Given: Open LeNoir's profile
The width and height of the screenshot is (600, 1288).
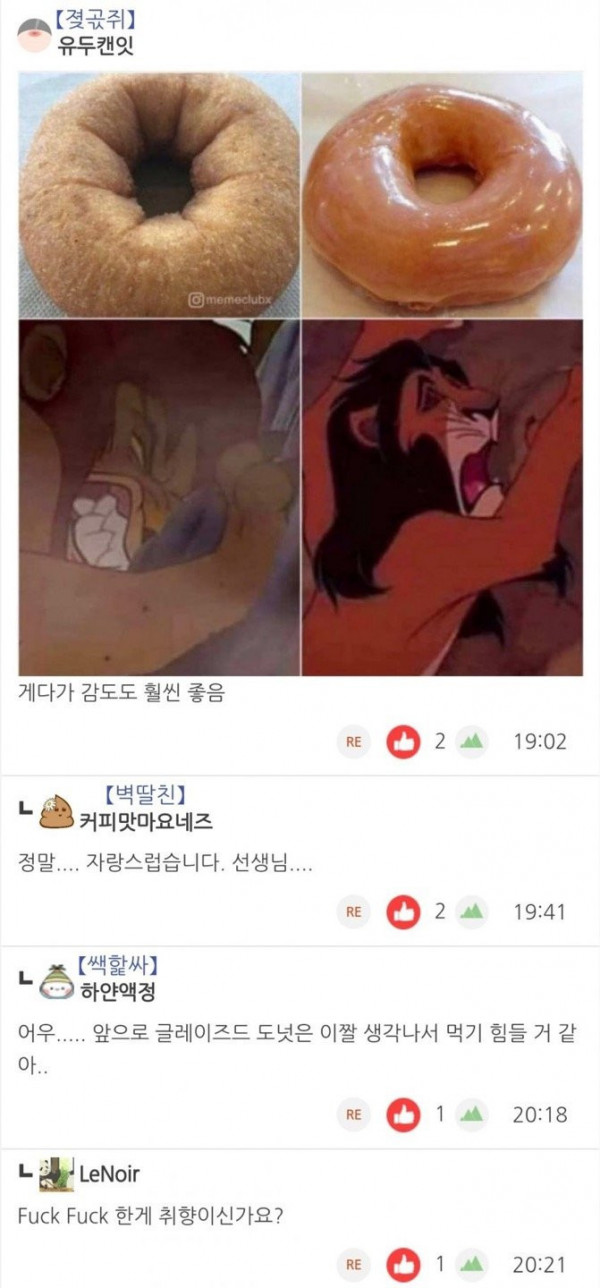Looking at the screenshot, I should tap(108, 1174).
